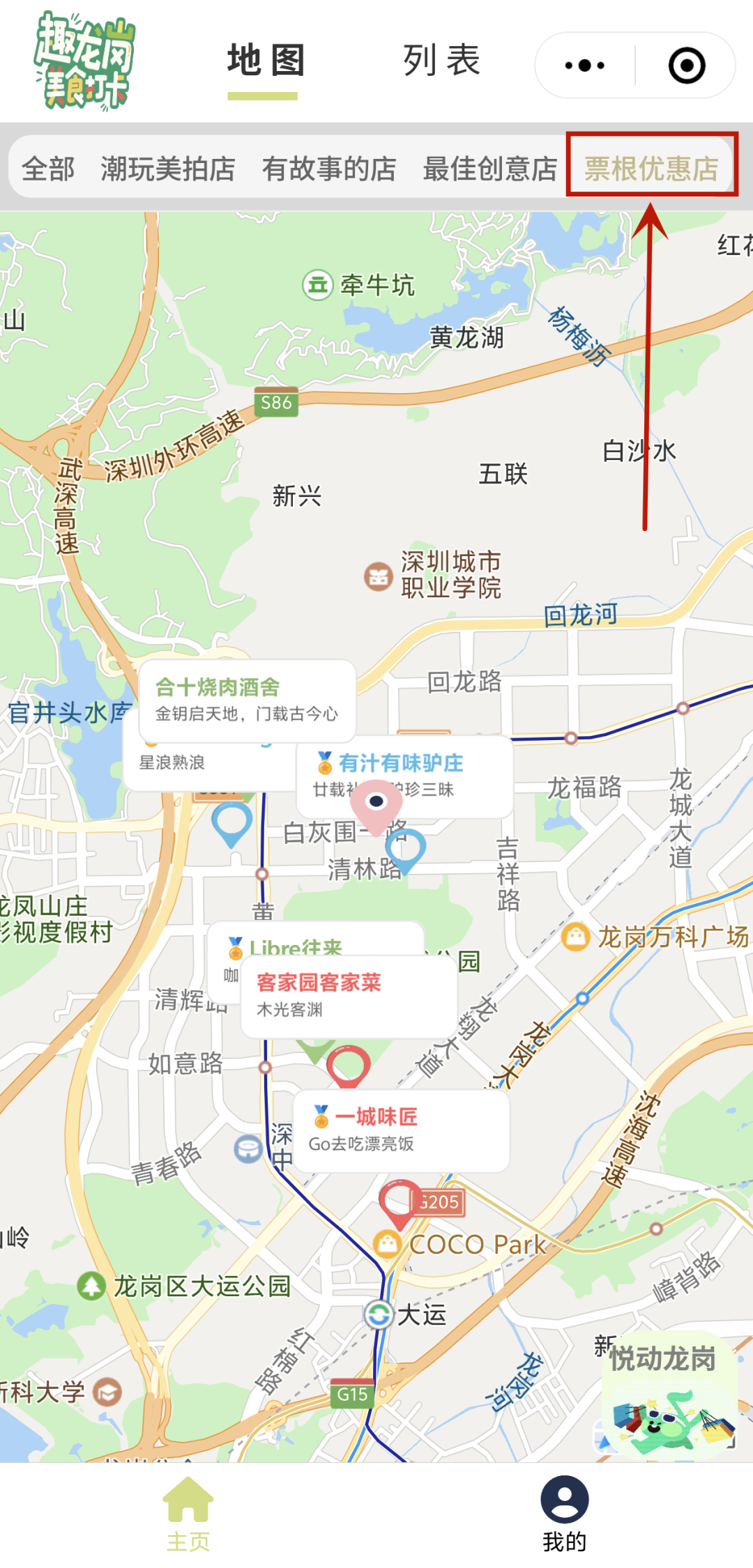The image size is (753, 1568).
Task: Open the 客家园客家菜 map card
Action: point(349,995)
